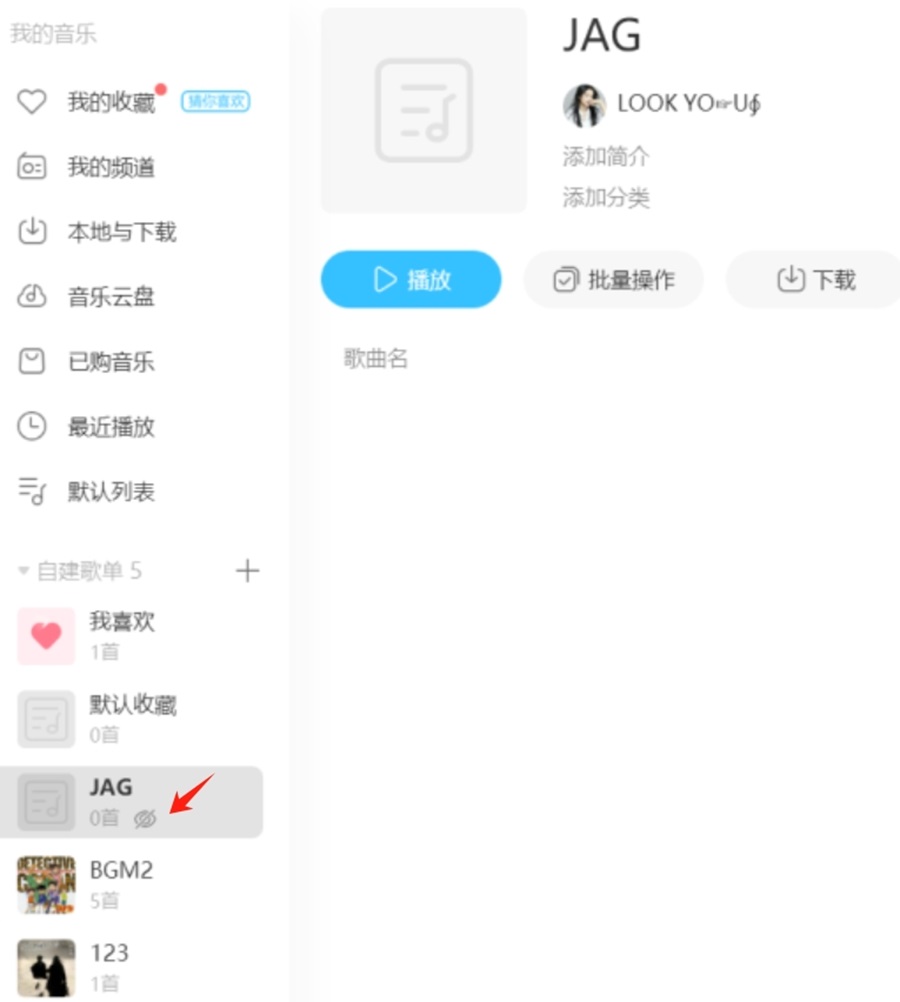Go to 我的频道
Image resolution: width=900 pixels, height=1002 pixels.
110,167
